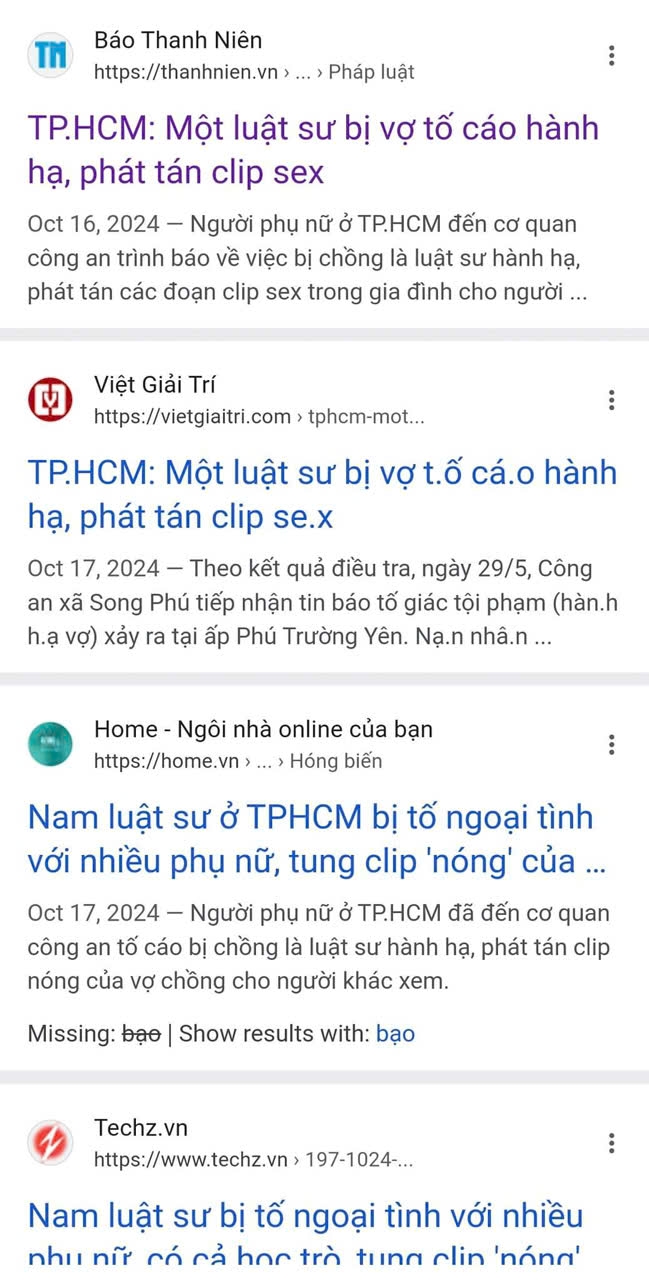Screen dimensions: 649x1280
Task: Open overflow menu for Techz.vn result
Action: click(611, 1143)
